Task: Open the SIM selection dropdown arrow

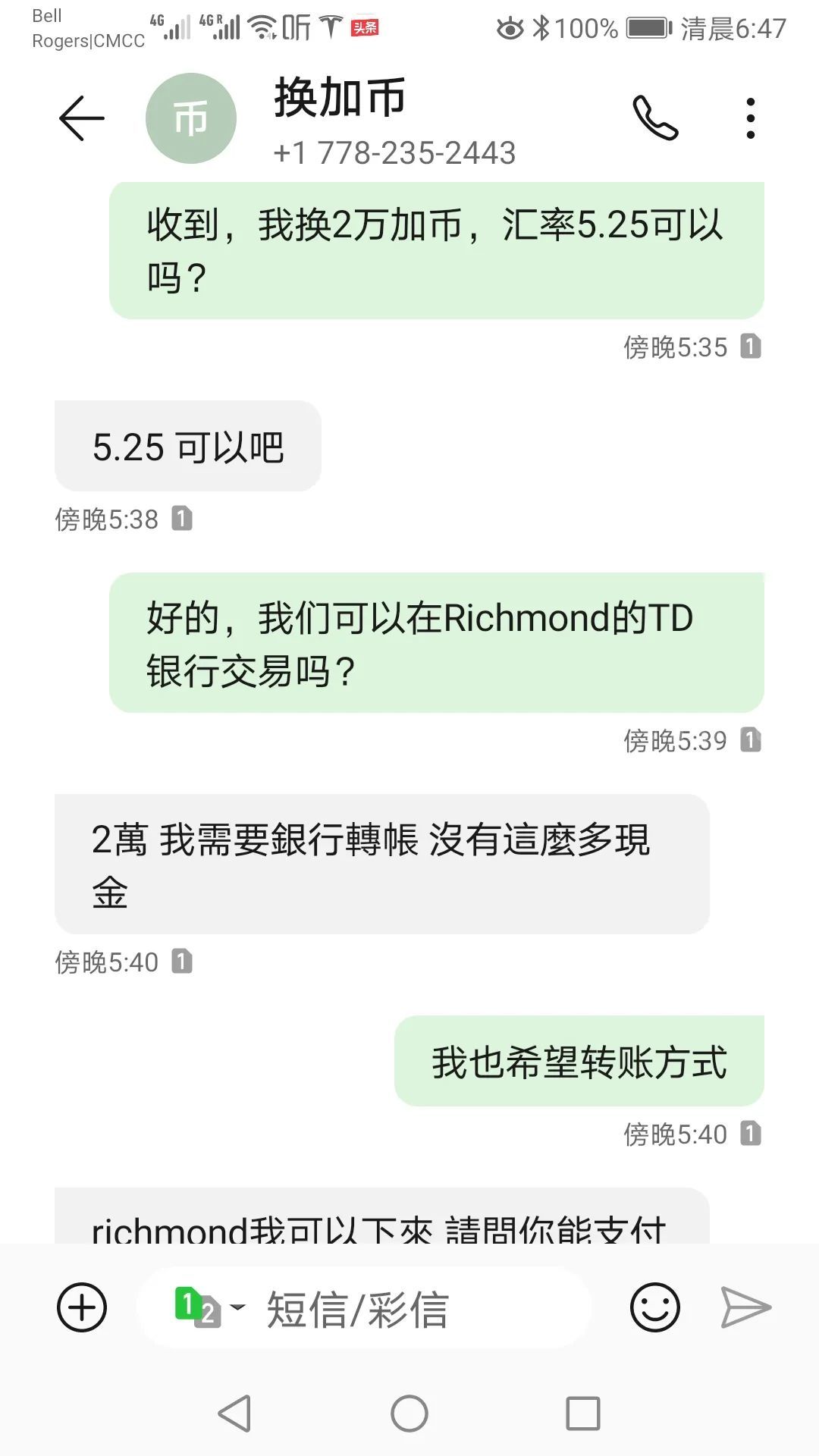Action: 238,1304
